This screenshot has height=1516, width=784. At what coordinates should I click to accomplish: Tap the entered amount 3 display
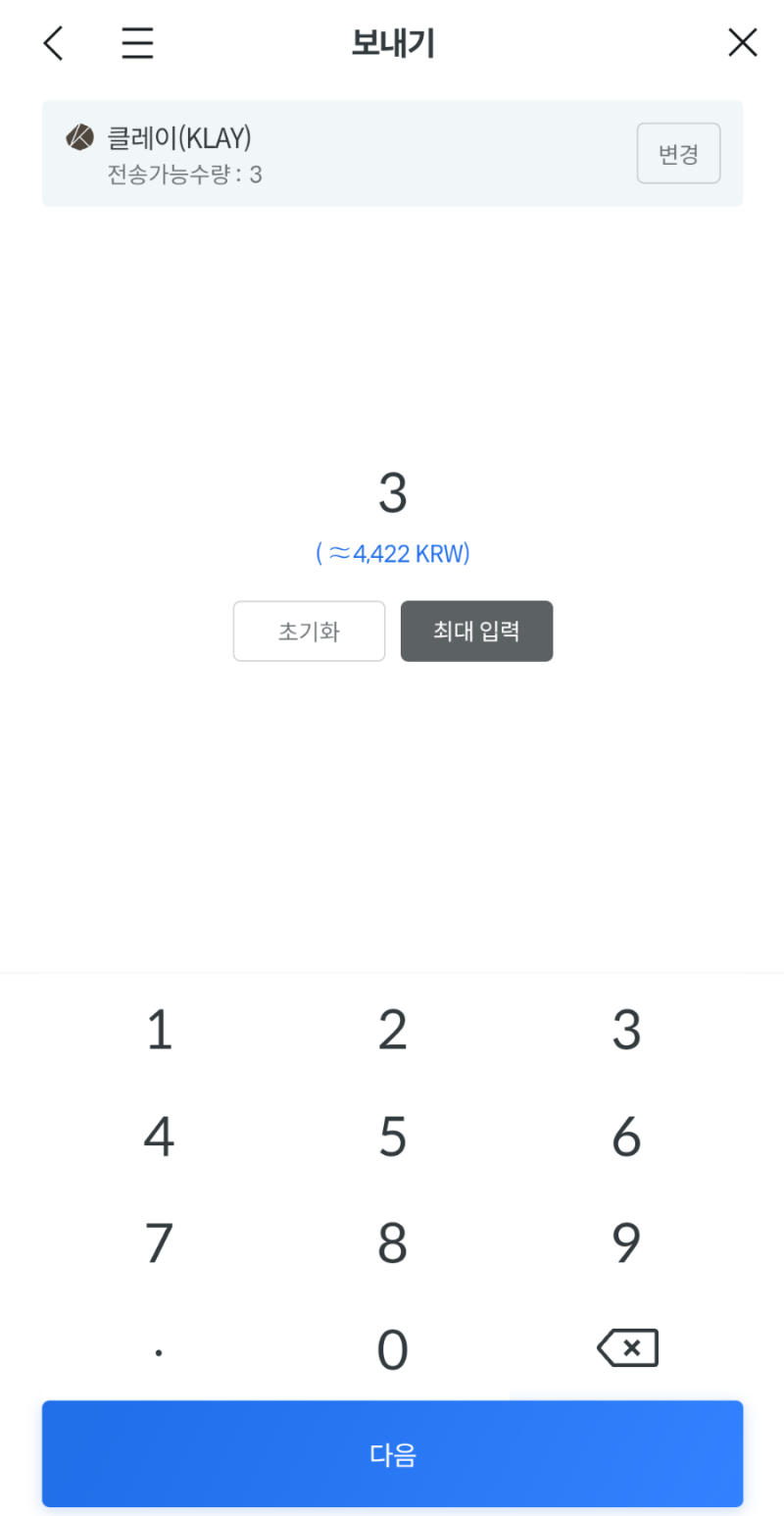coord(392,492)
